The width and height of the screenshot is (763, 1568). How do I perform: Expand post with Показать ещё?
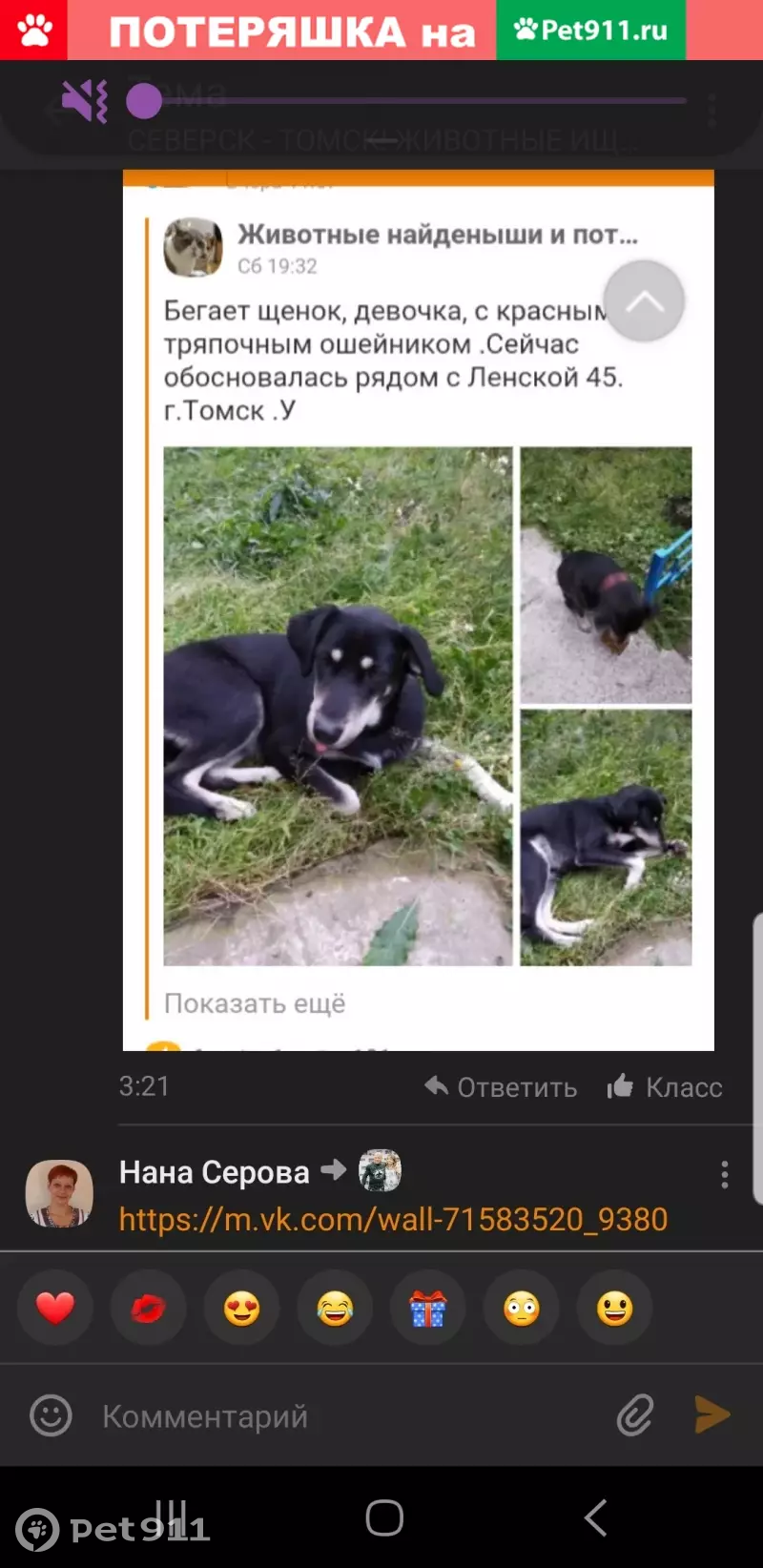tap(255, 1003)
